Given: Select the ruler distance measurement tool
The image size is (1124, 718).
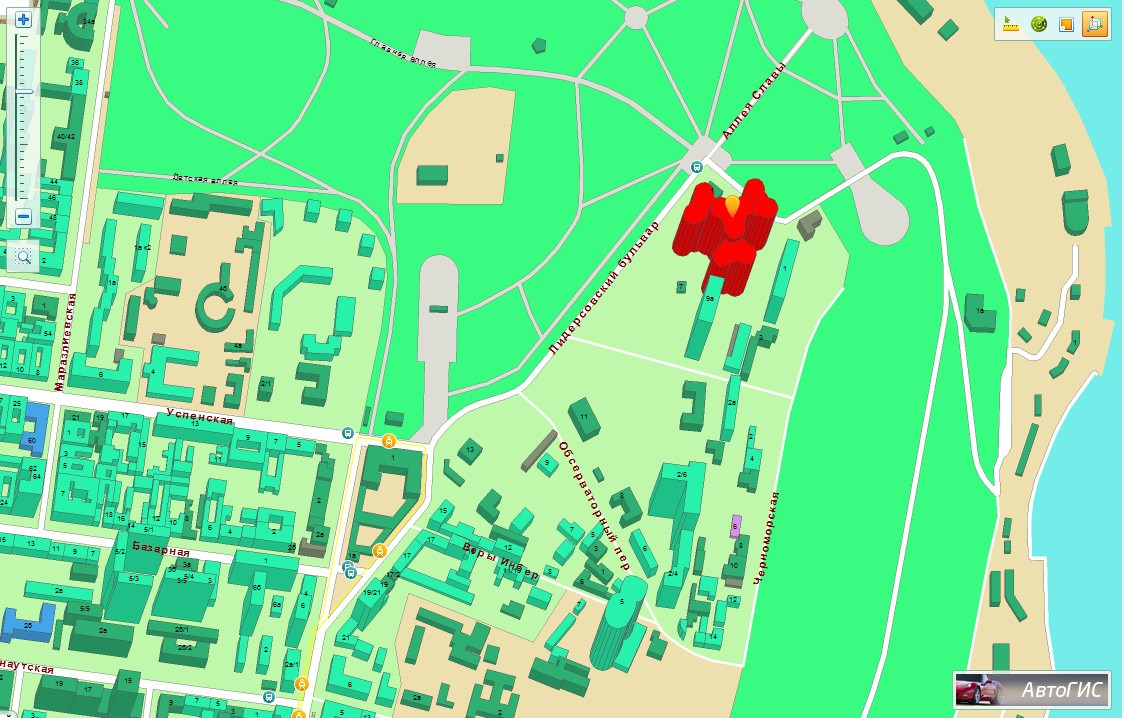Looking at the screenshot, I should (1012, 24).
